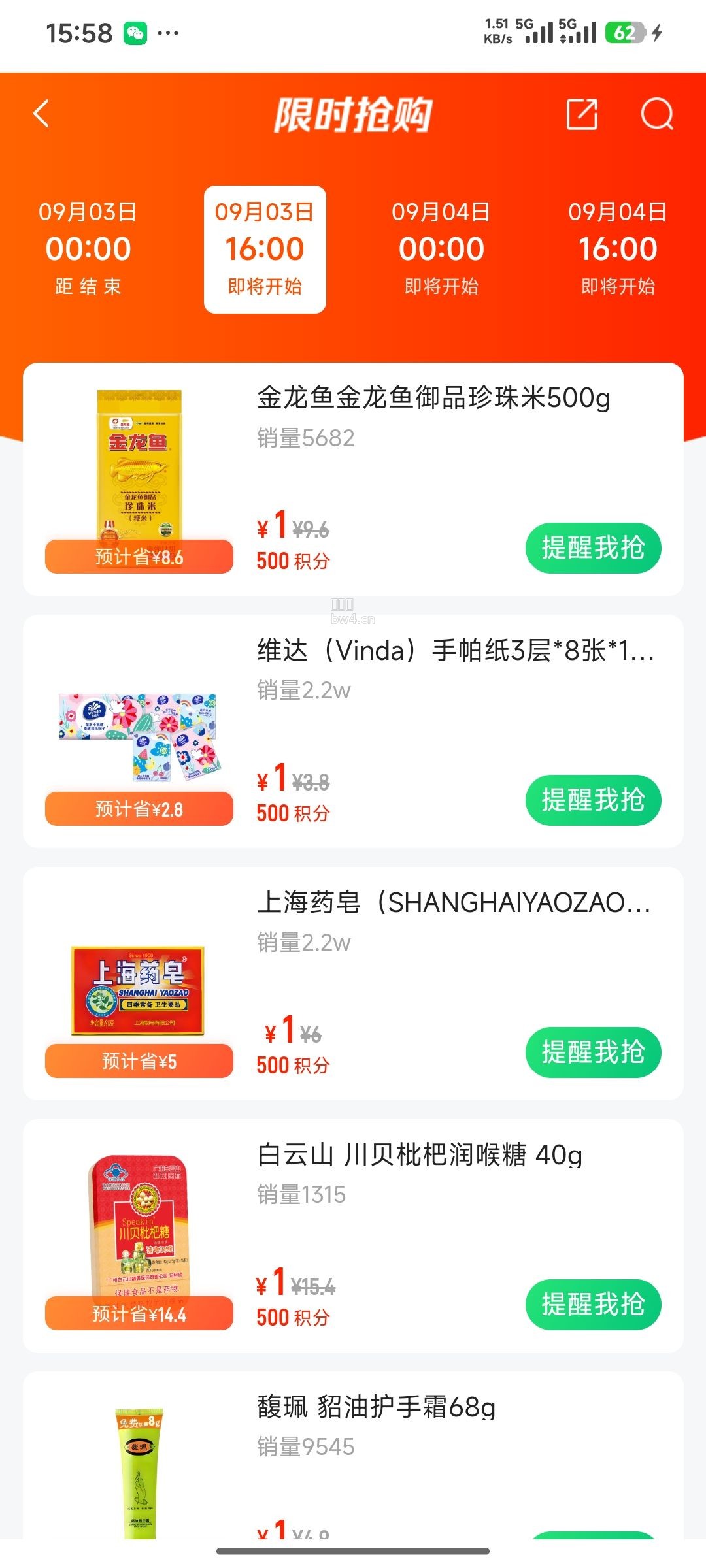
Task: Tap 提醒我抢 for Vinda 手帕纸
Action: click(x=594, y=800)
